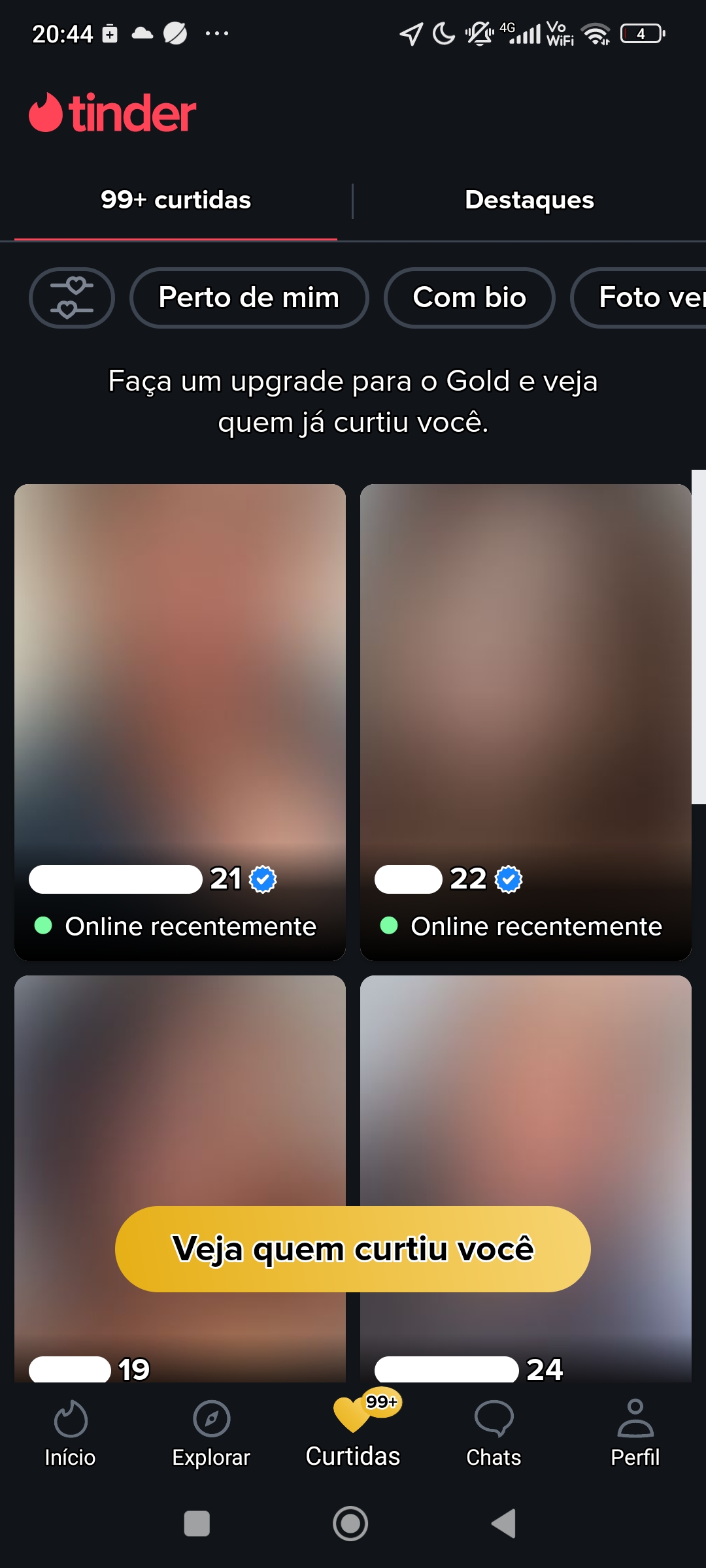Apply the Foto verificada filter chip
This screenshot has height=1568, width=706.
pos(644,297)
